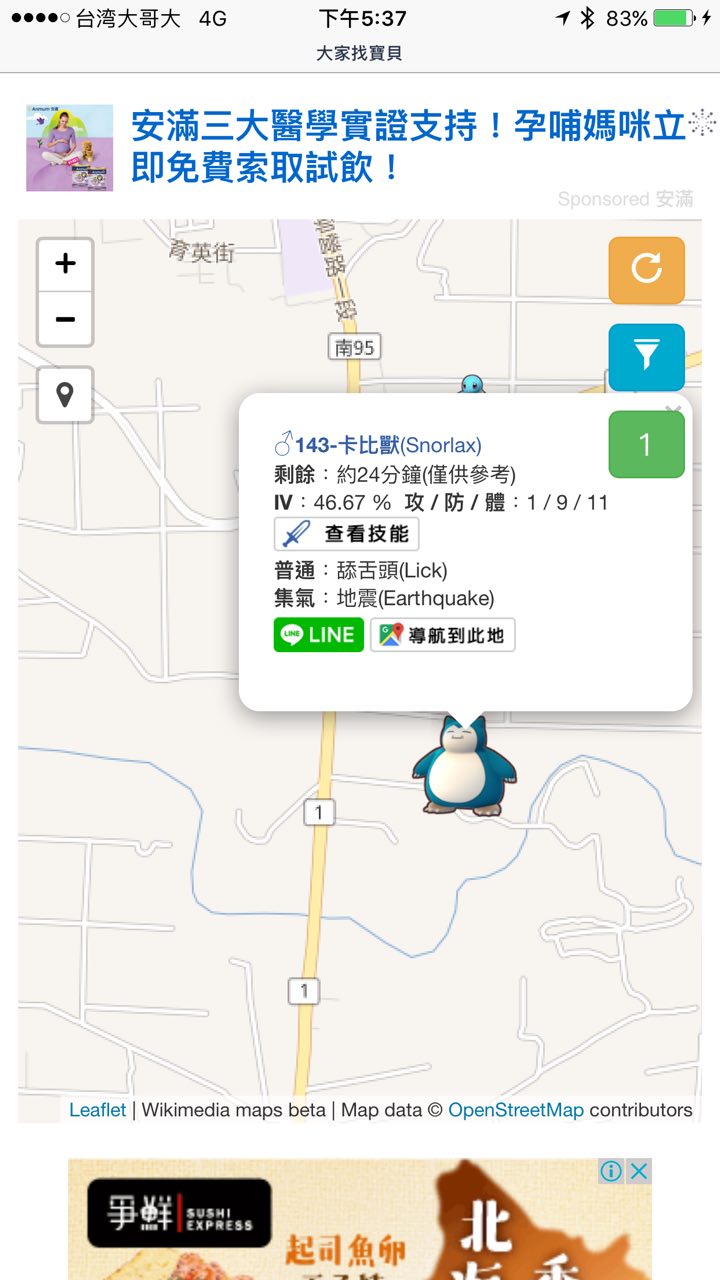Open the 安滿 sponsored ad headline
Viewport: 720px width, 1280px height.
pyautogui.click(x=408, y=146)
